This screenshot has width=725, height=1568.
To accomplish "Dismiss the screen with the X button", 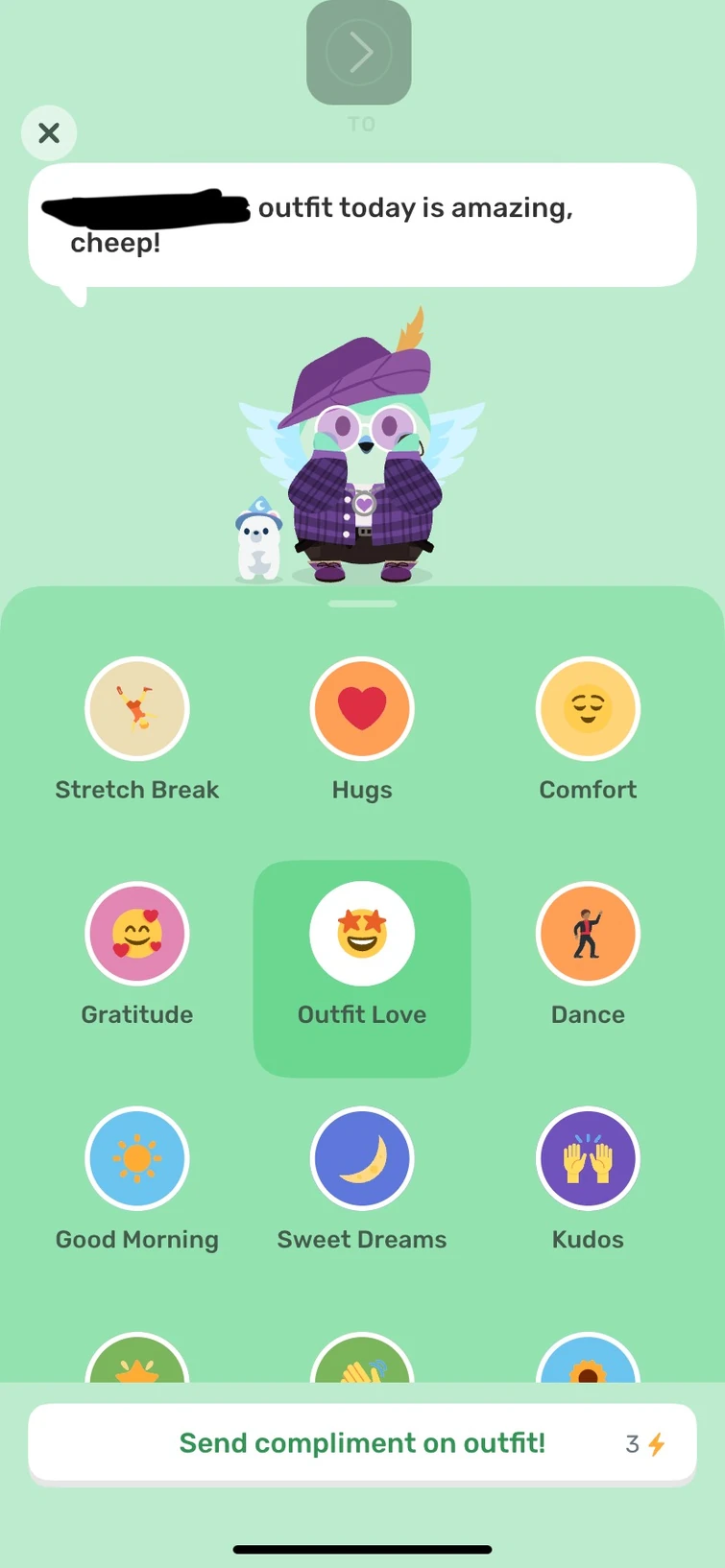I will [x=49, y=132].
